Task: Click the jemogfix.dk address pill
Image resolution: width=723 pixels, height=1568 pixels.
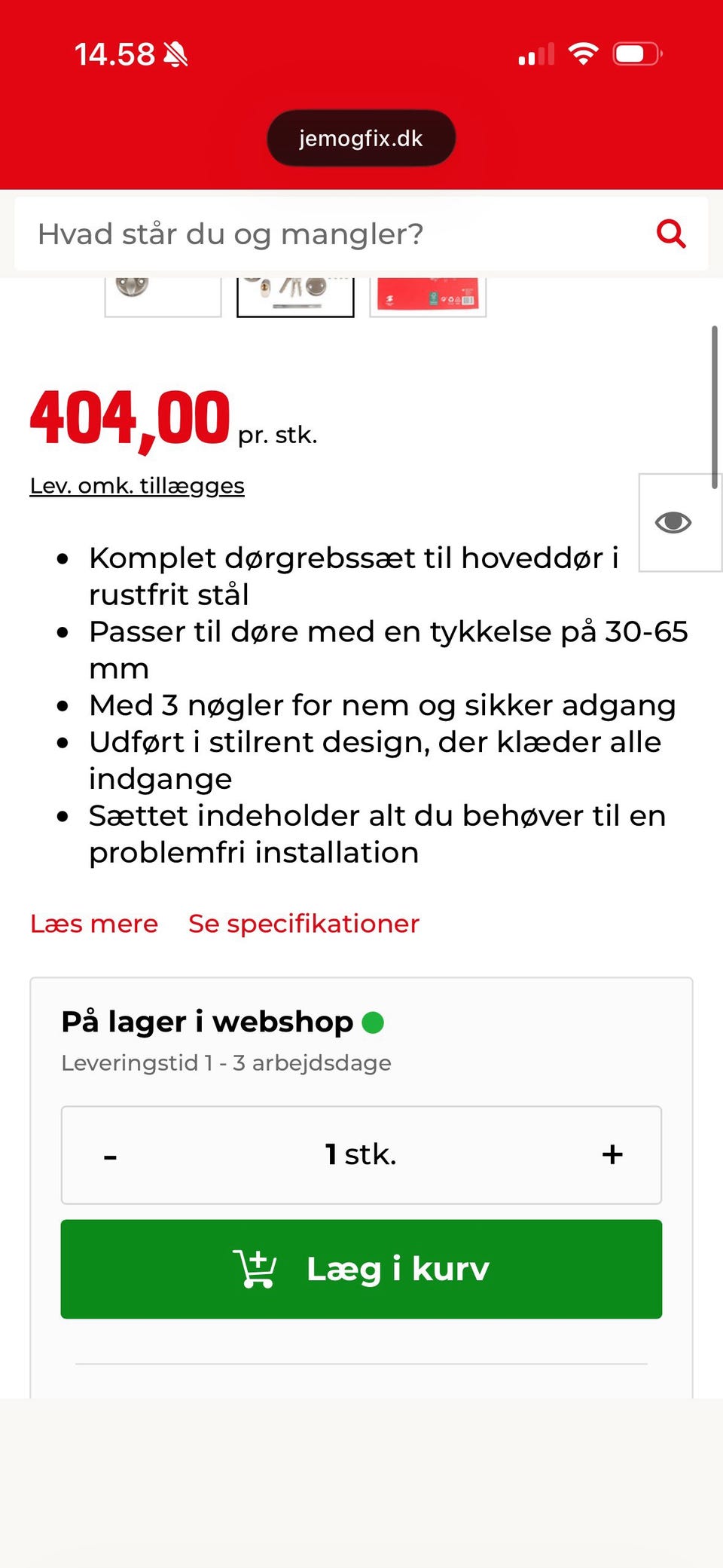Action: click(361, 137)
